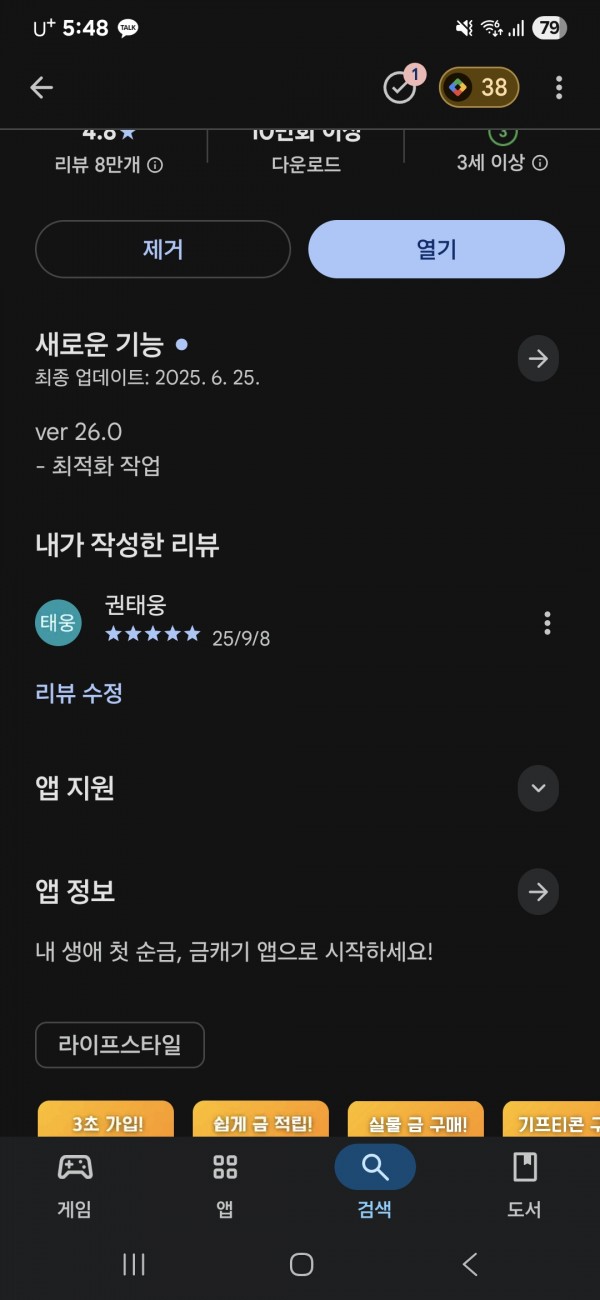Open system recent apps button
This screenshot has height=1300, width=600.
(133, 1264)
